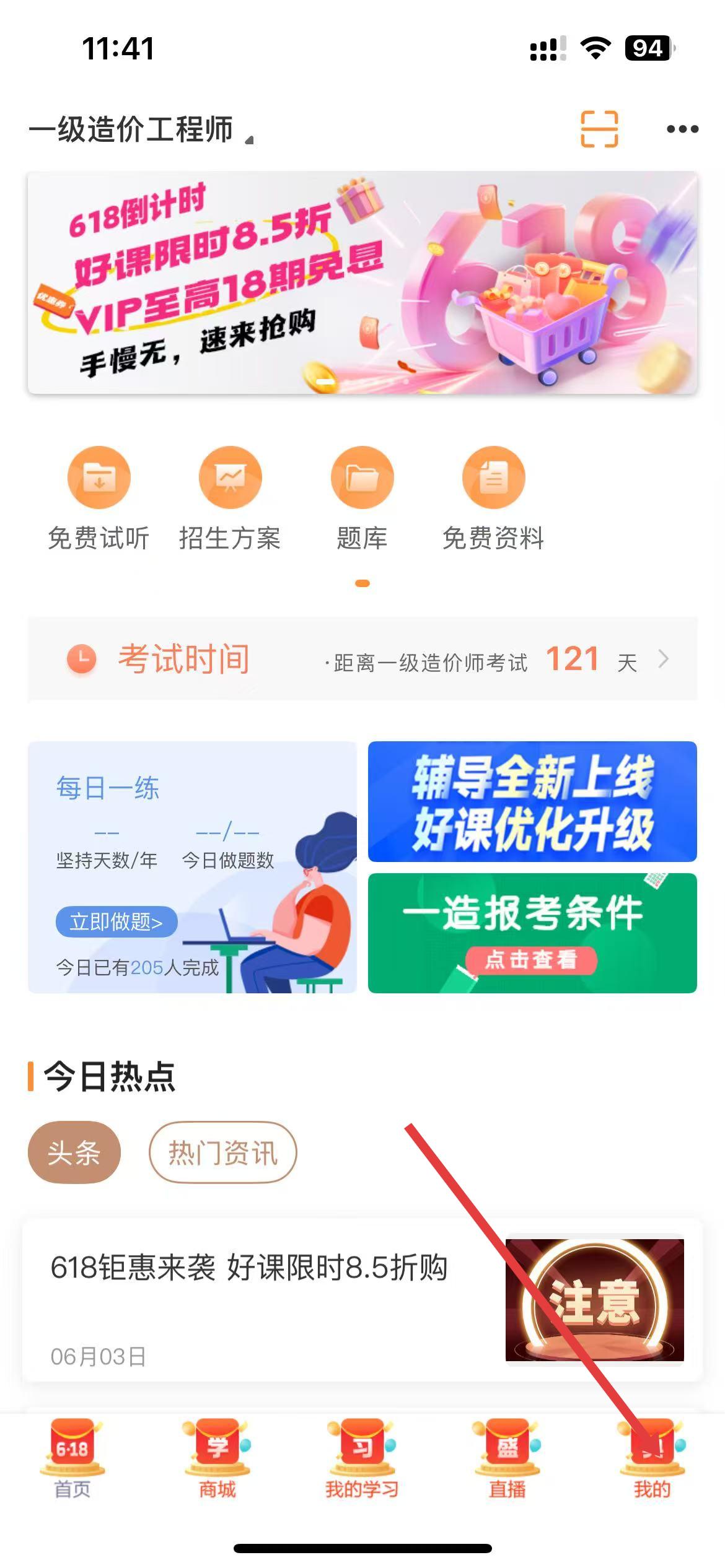Screen dimensions: 725x1568
Task: Open 一造报考条件 点击查看 card
Action: point(532,933)
